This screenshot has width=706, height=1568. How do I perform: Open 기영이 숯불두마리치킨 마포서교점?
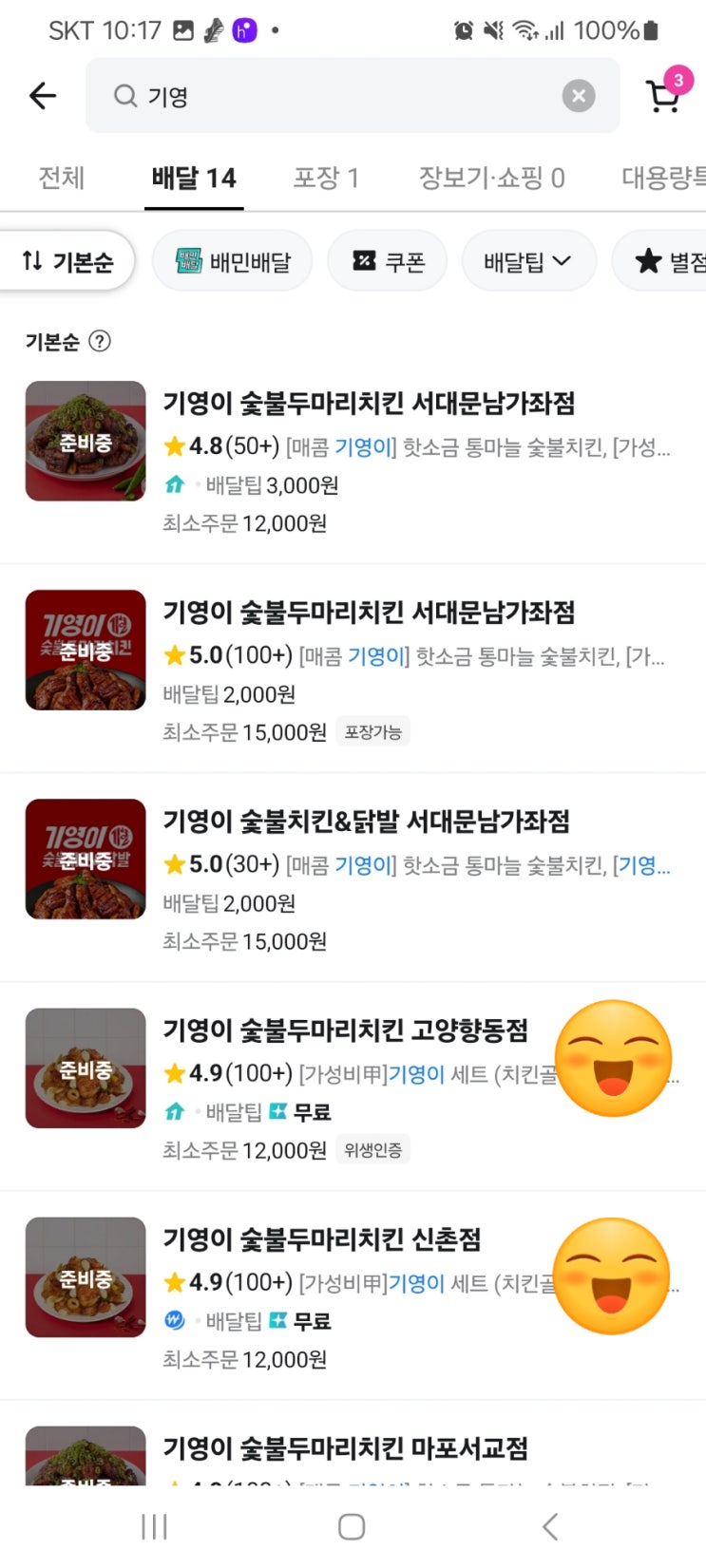pyautogui.click(x=345, y=1448)
